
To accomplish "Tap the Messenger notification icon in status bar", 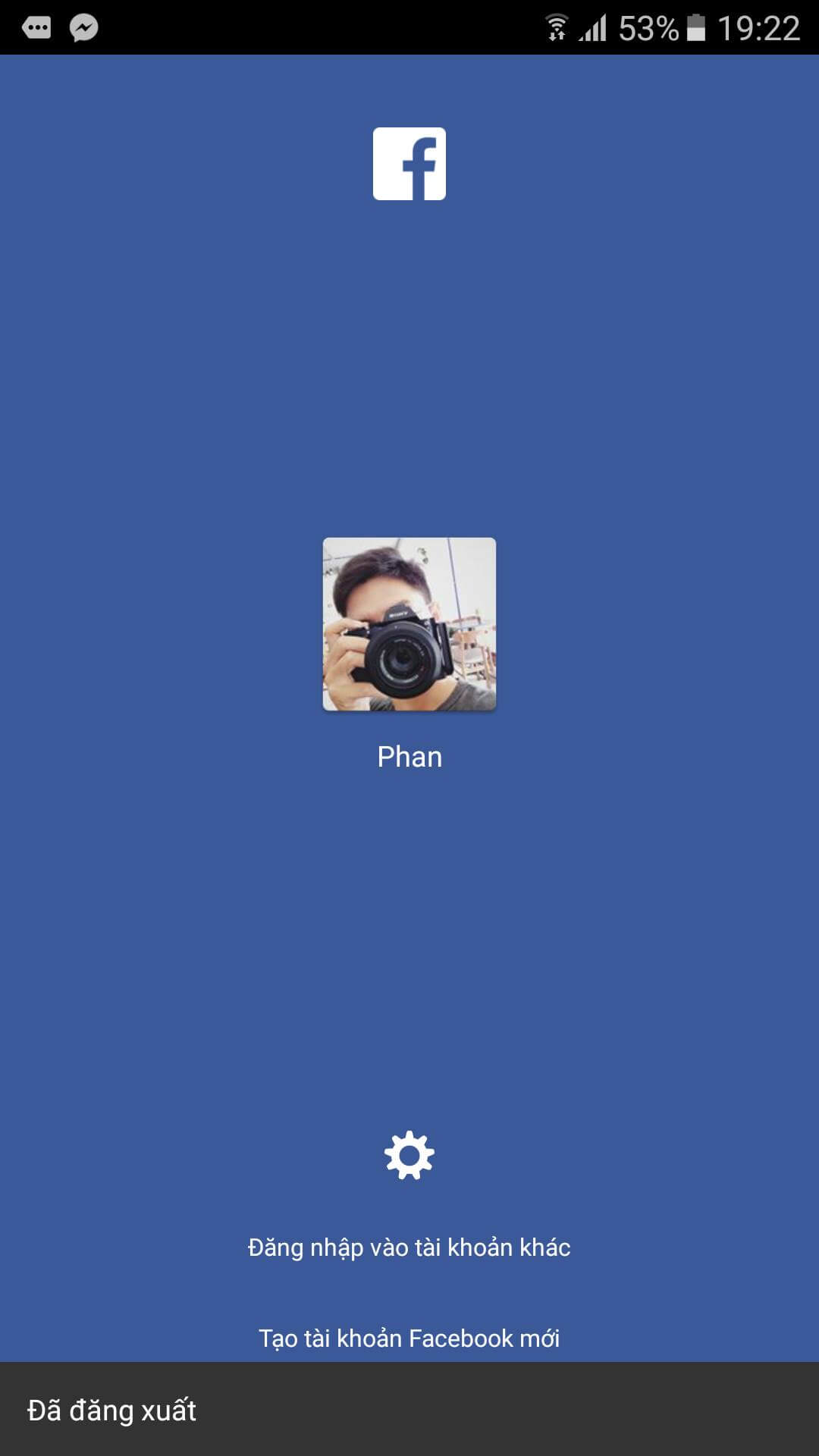I will 83,25.
